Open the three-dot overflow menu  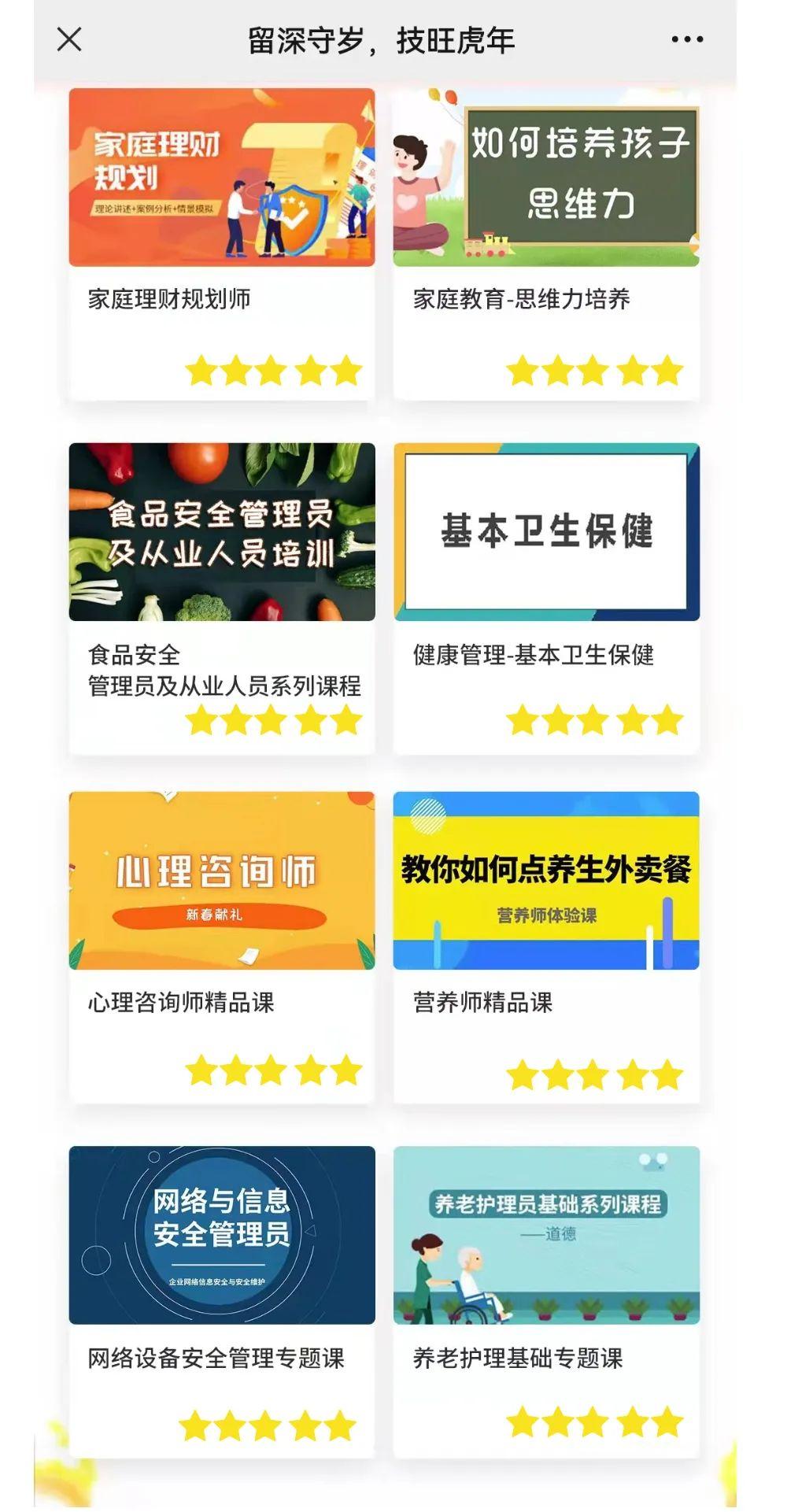click(x=686, y=39)
